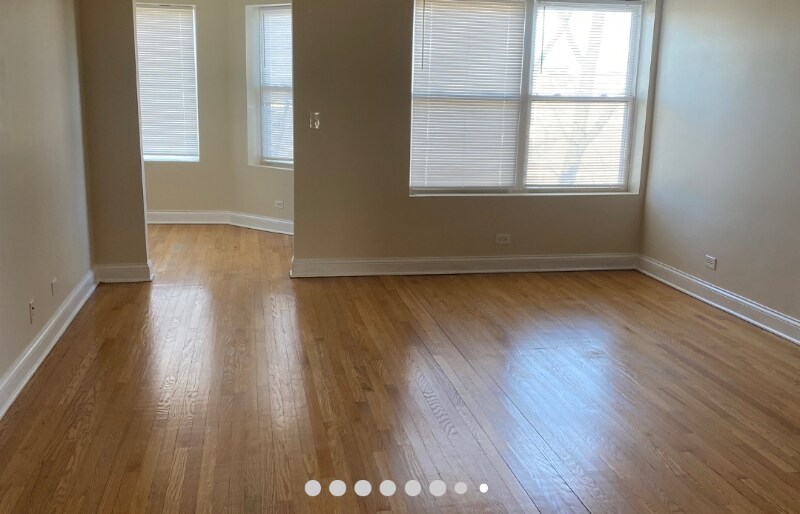Open the apartment living room photo
800x514 pixels.
pos(400,250)
